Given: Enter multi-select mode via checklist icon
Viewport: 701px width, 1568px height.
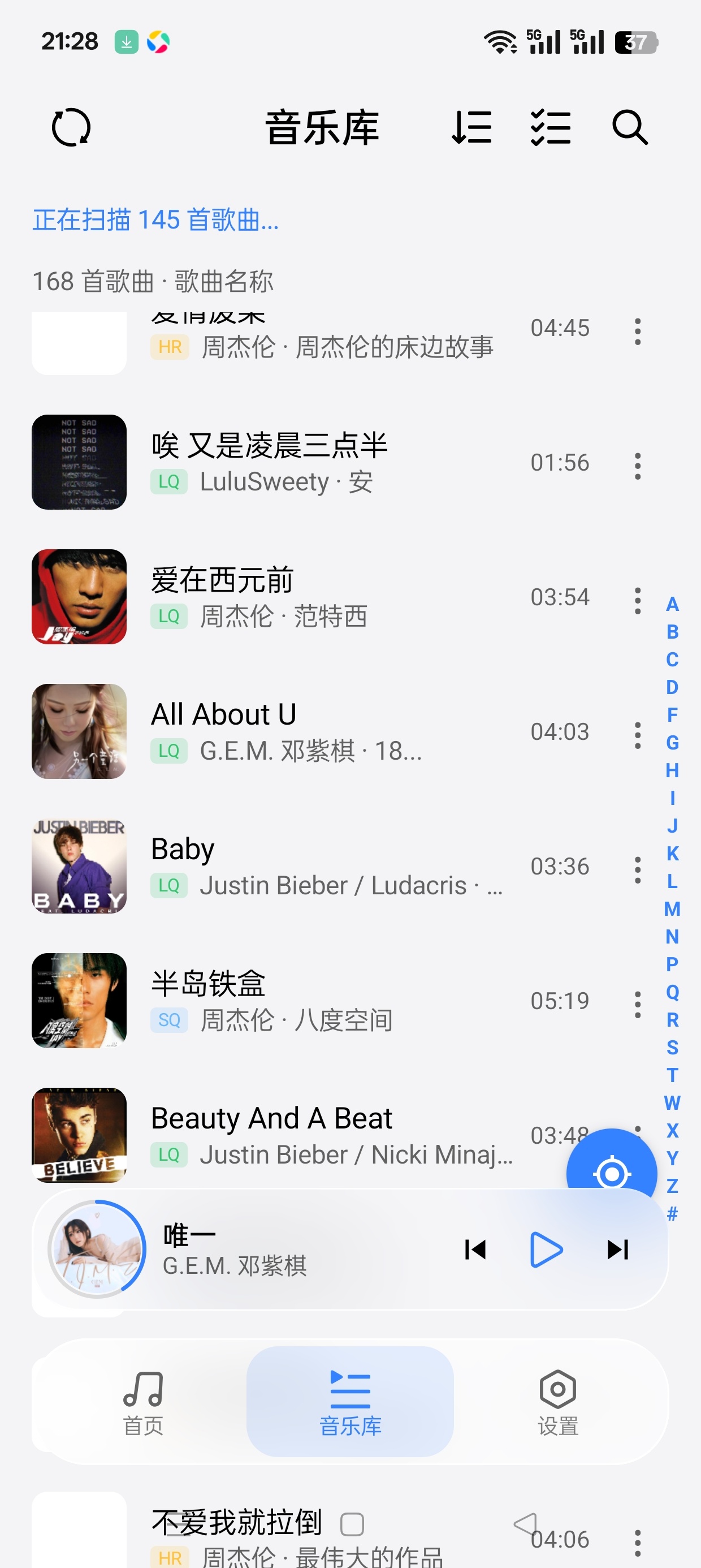Looking at the screenshot, I should tap(550, 128).
